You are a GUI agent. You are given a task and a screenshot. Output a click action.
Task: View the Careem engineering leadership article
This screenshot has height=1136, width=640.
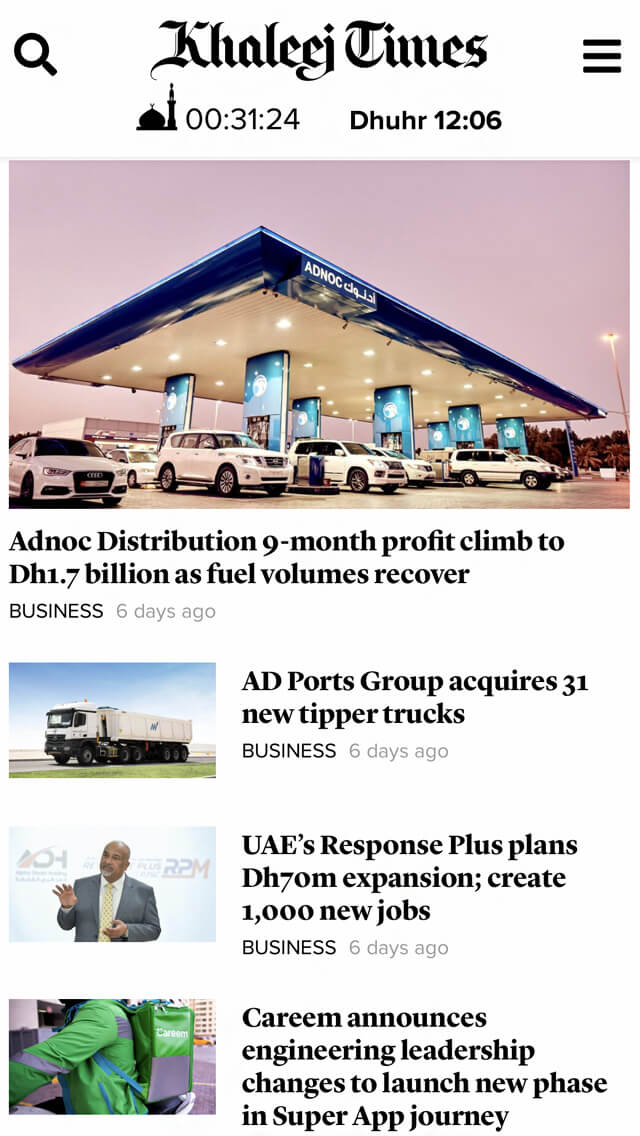point(424,1066)
